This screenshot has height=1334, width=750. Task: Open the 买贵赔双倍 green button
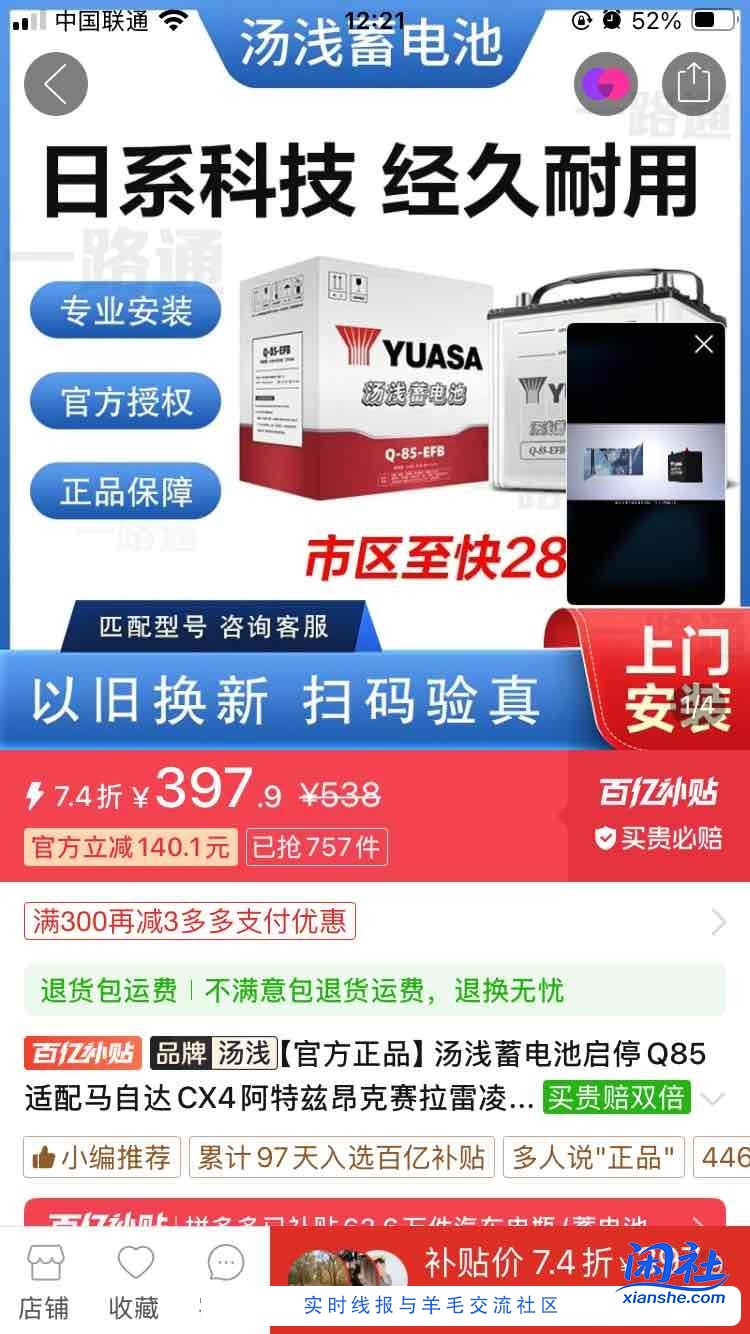[615, 1097]
